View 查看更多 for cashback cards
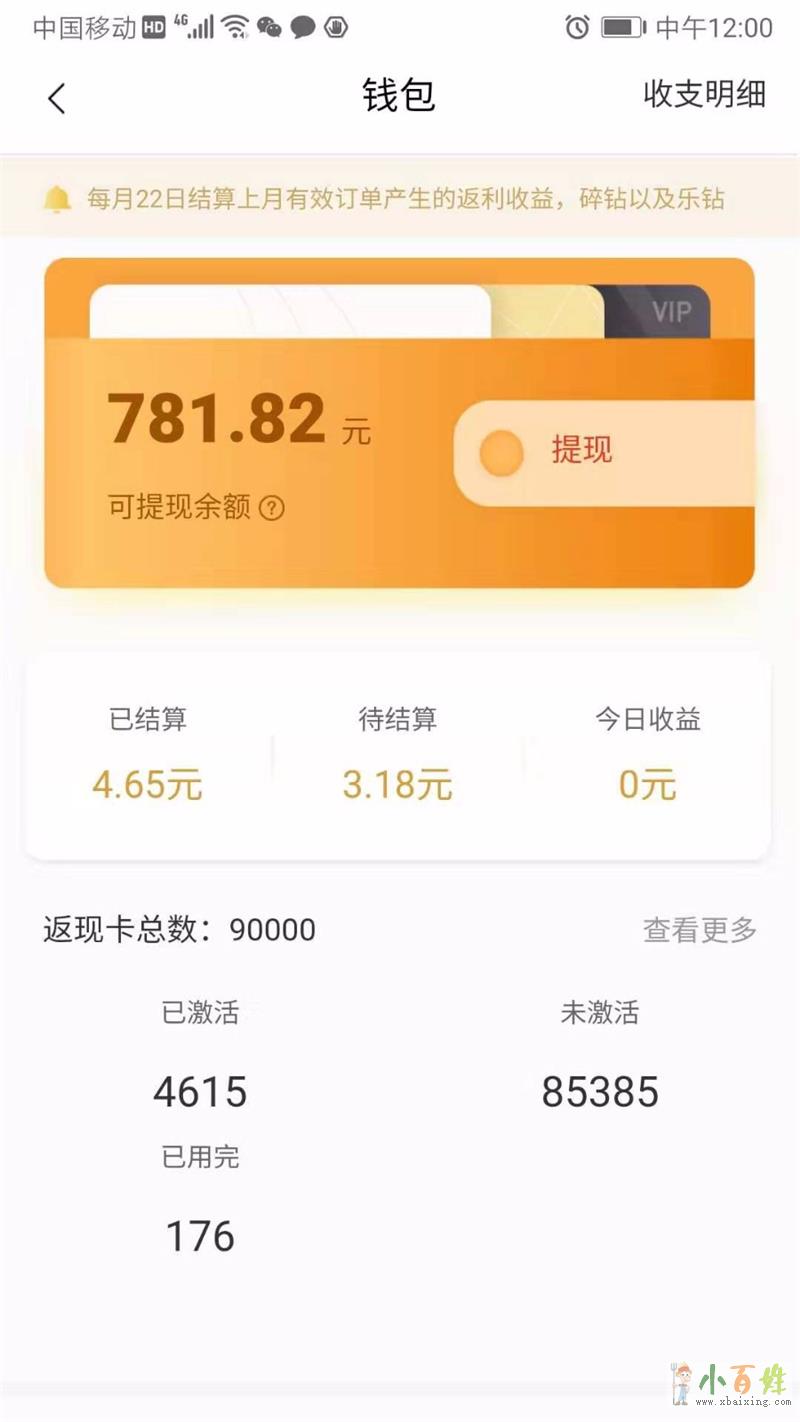 click(699, 930)
